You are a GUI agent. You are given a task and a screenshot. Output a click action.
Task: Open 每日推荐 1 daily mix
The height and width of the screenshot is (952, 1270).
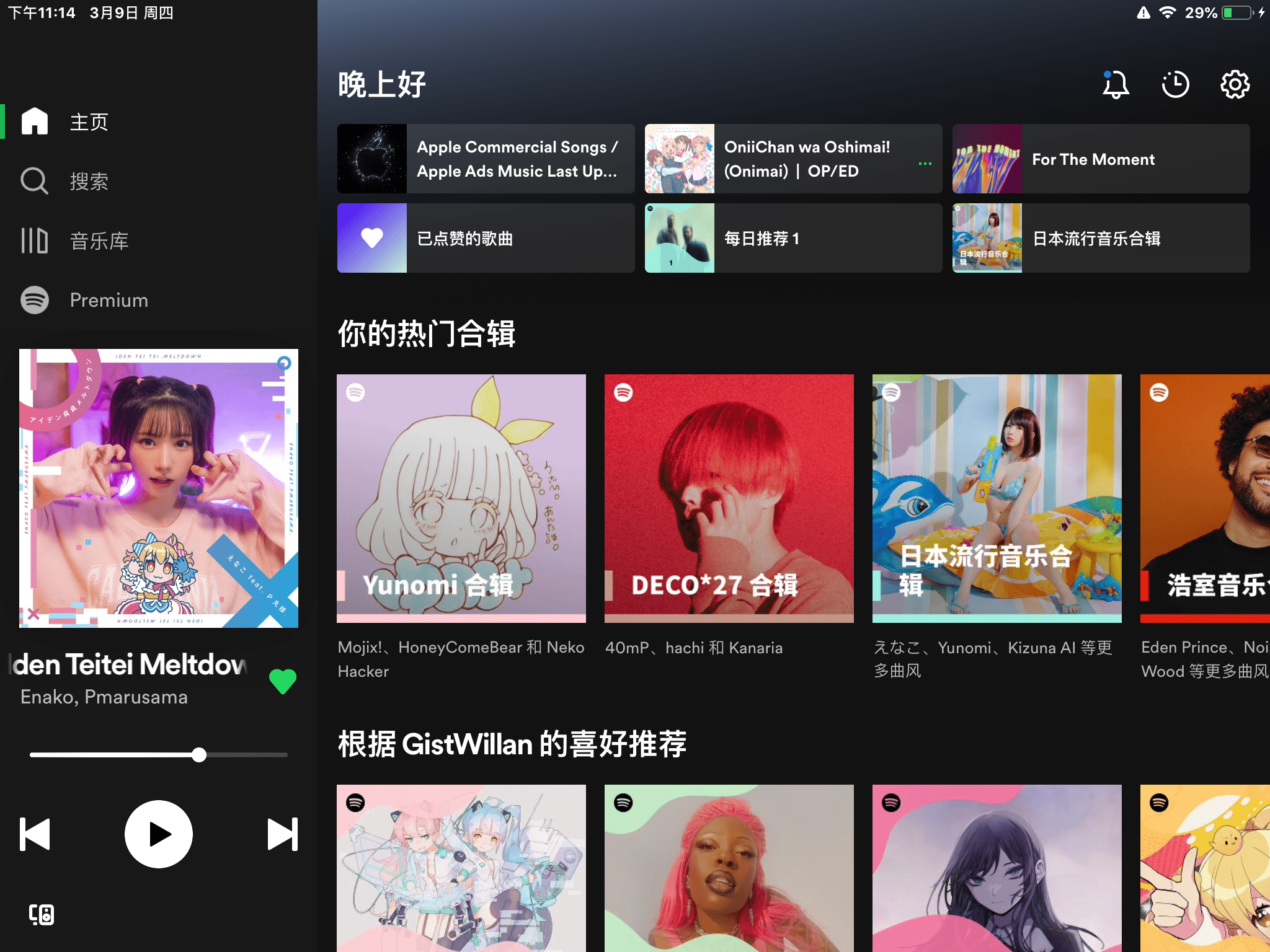coord(793,238)
